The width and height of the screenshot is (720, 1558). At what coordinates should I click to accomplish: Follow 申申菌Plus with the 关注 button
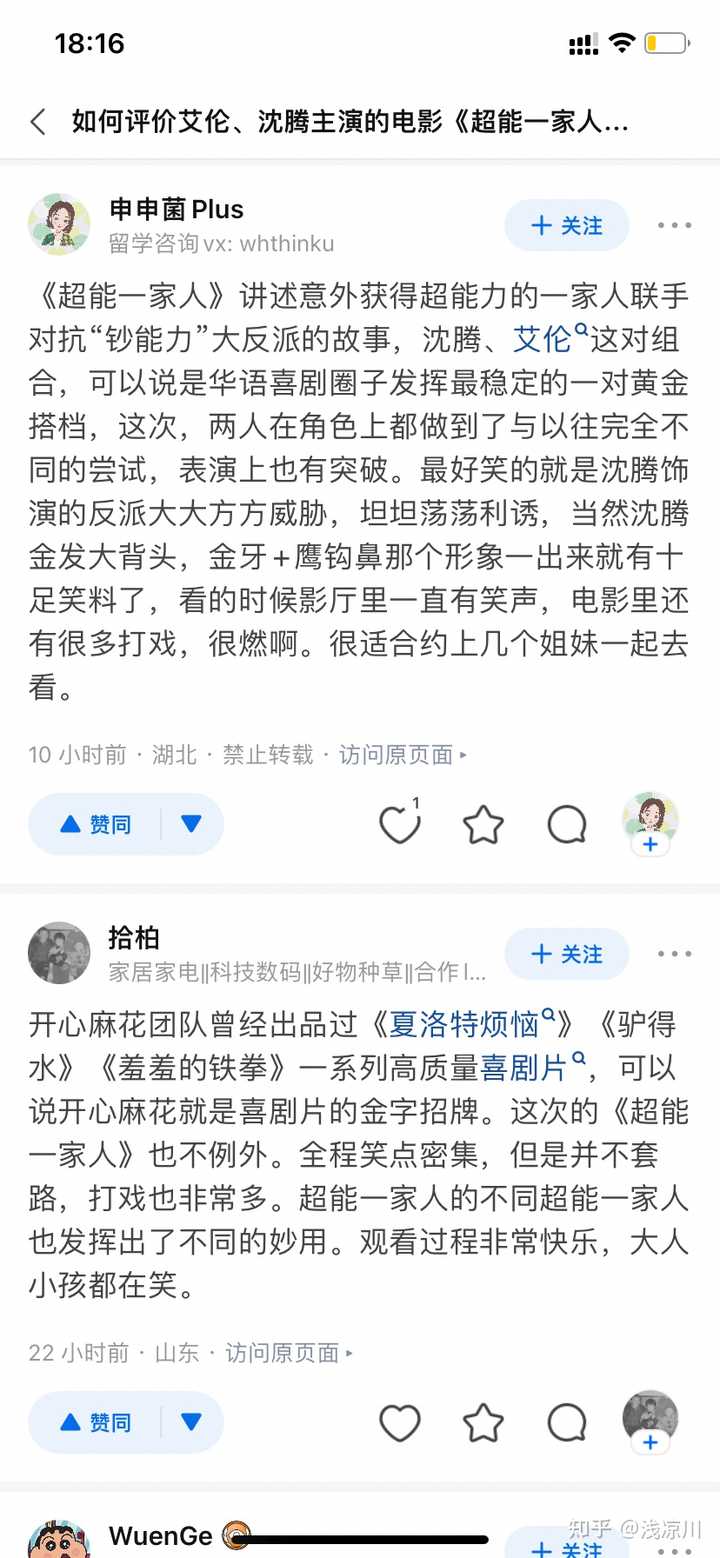[566, 225]
